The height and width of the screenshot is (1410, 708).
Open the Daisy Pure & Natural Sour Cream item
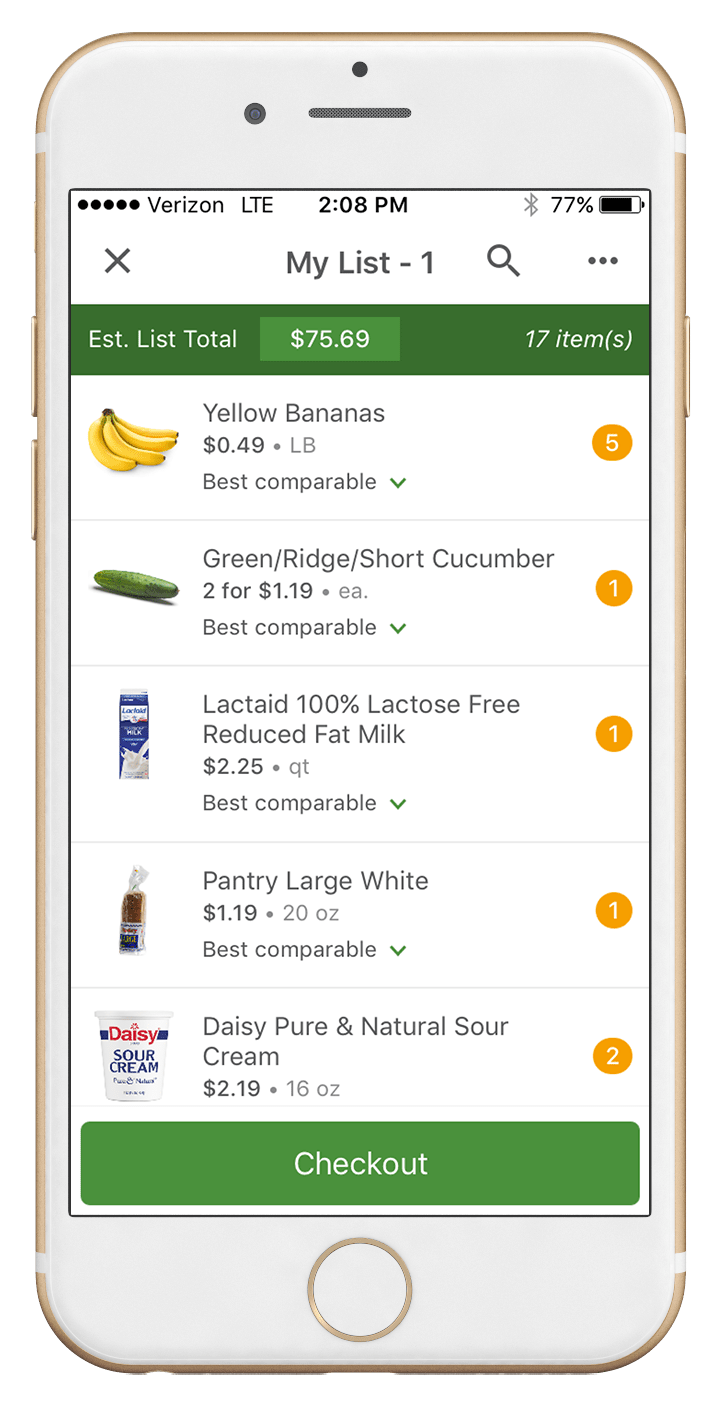360,1048
